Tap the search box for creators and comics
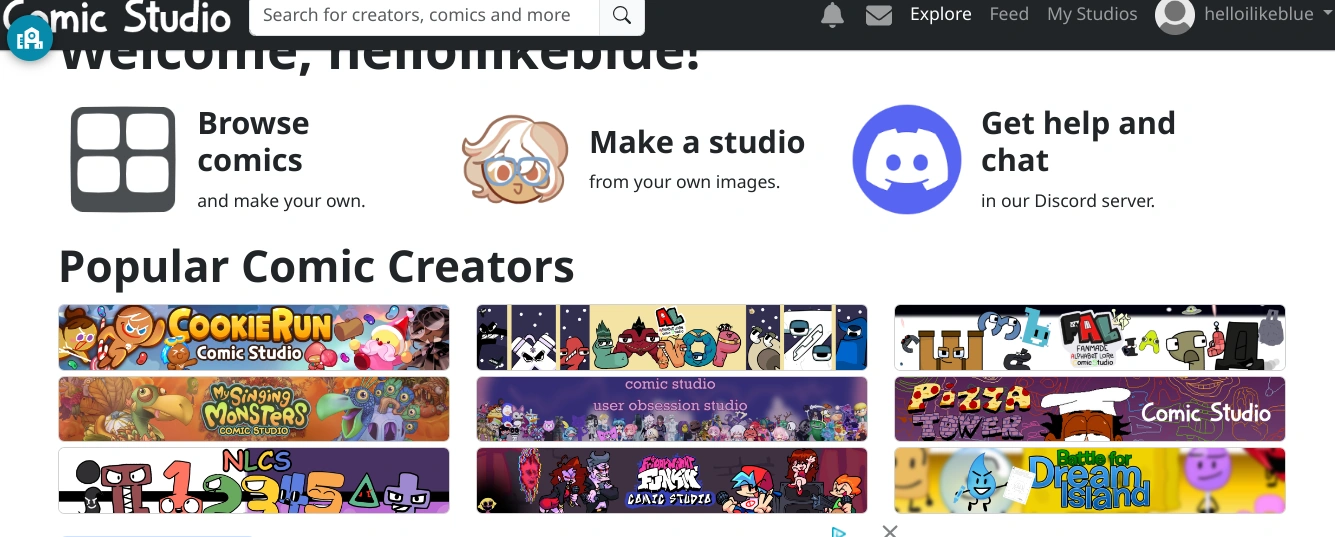 click(424, 15)
